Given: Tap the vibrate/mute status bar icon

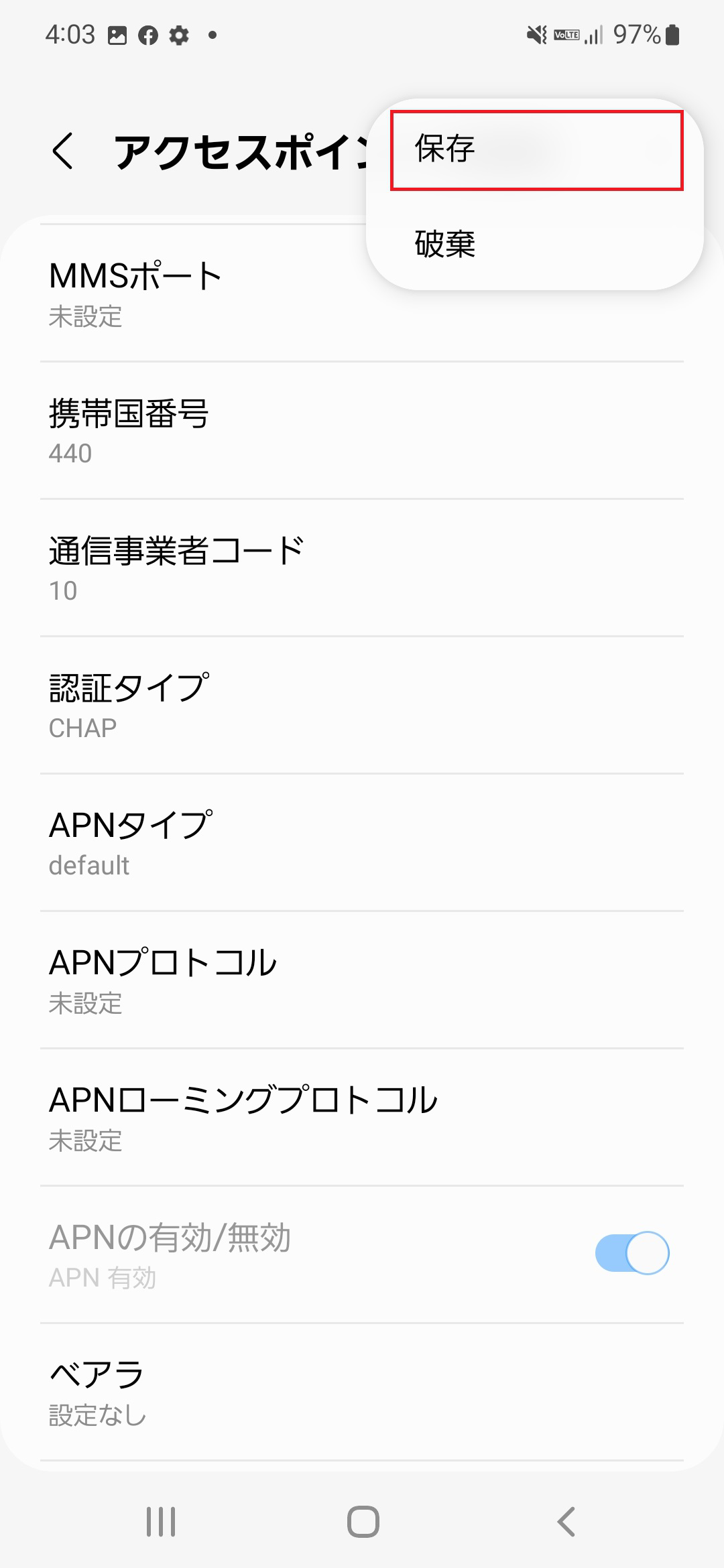Looking at the screenshot, I should (x=536, y=35).
